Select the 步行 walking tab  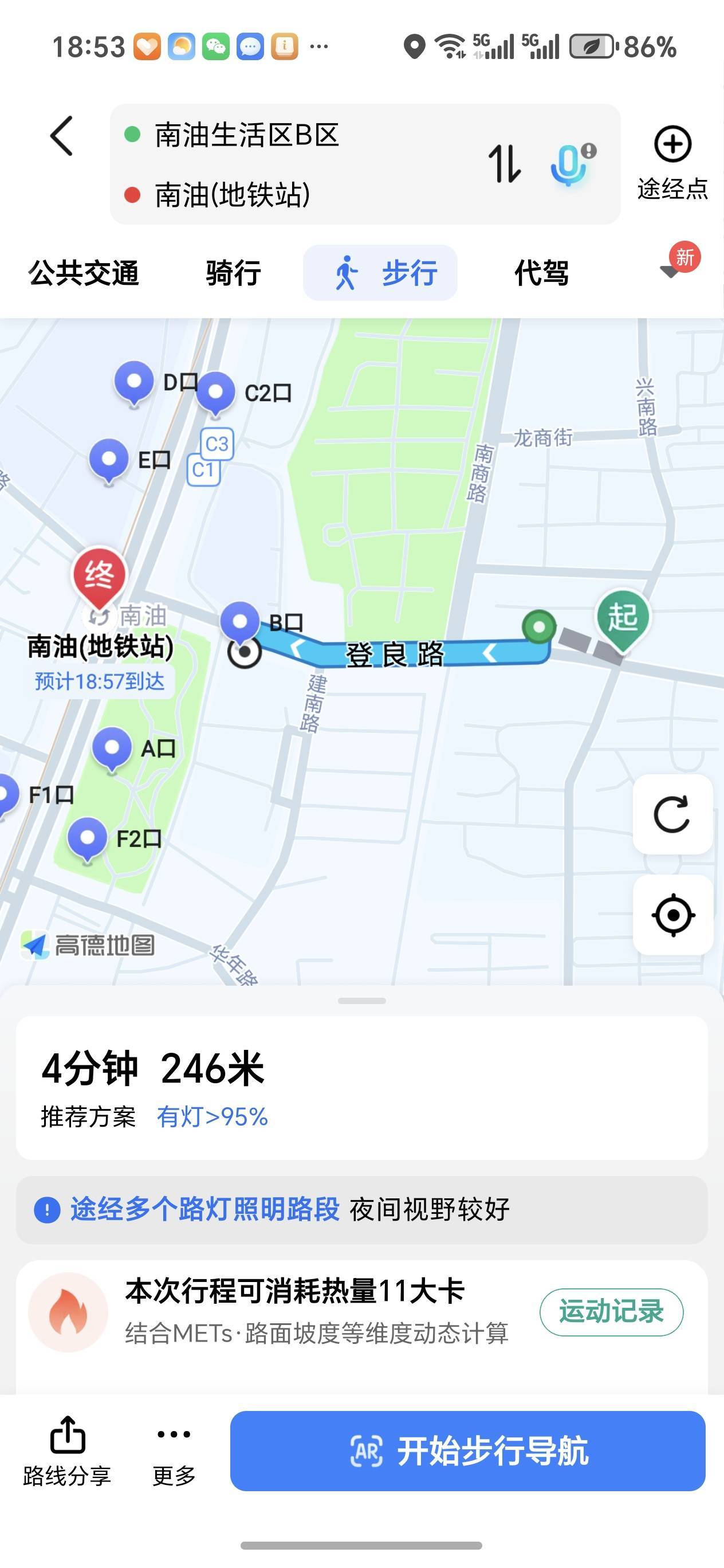(380, 273)
